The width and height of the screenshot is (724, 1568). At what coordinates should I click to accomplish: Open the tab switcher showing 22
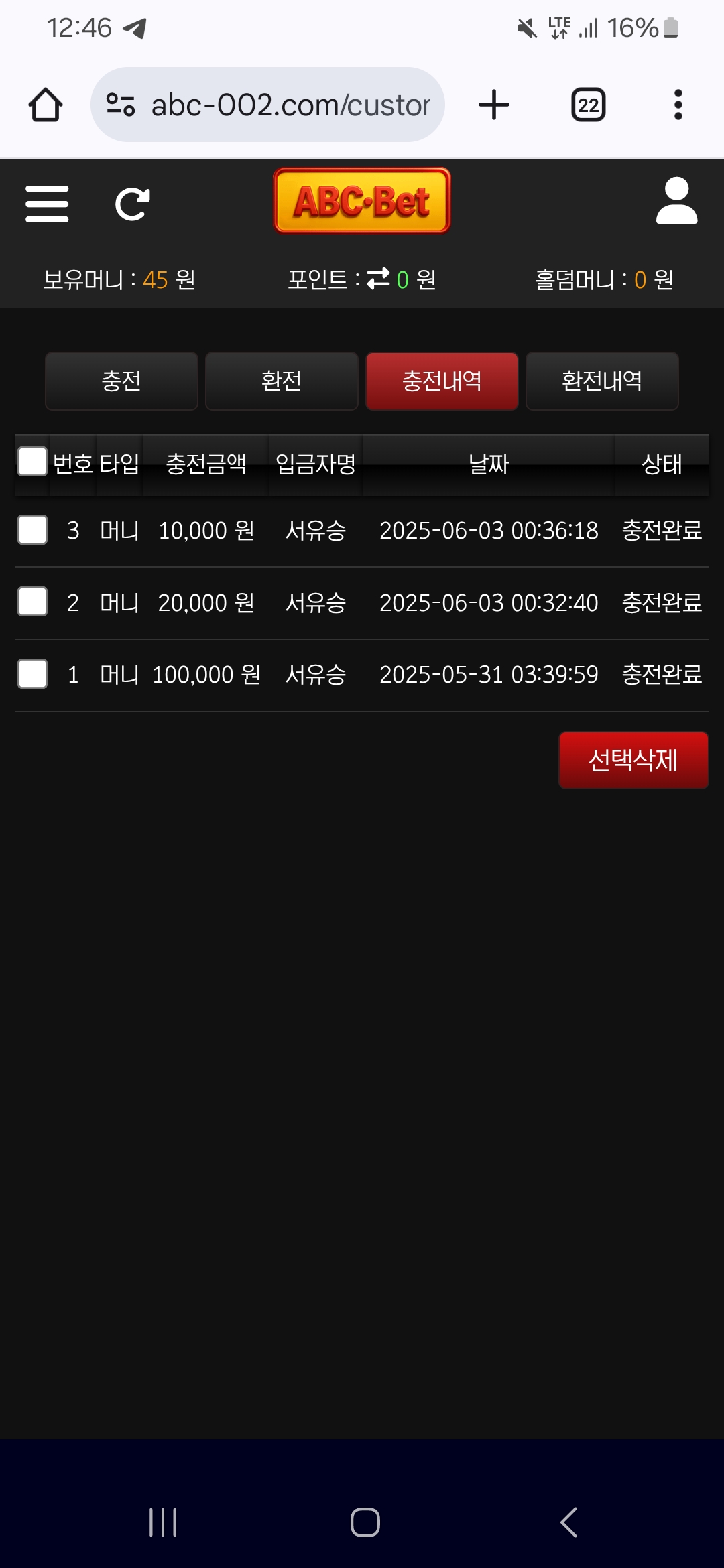click(x=589, y=105)
